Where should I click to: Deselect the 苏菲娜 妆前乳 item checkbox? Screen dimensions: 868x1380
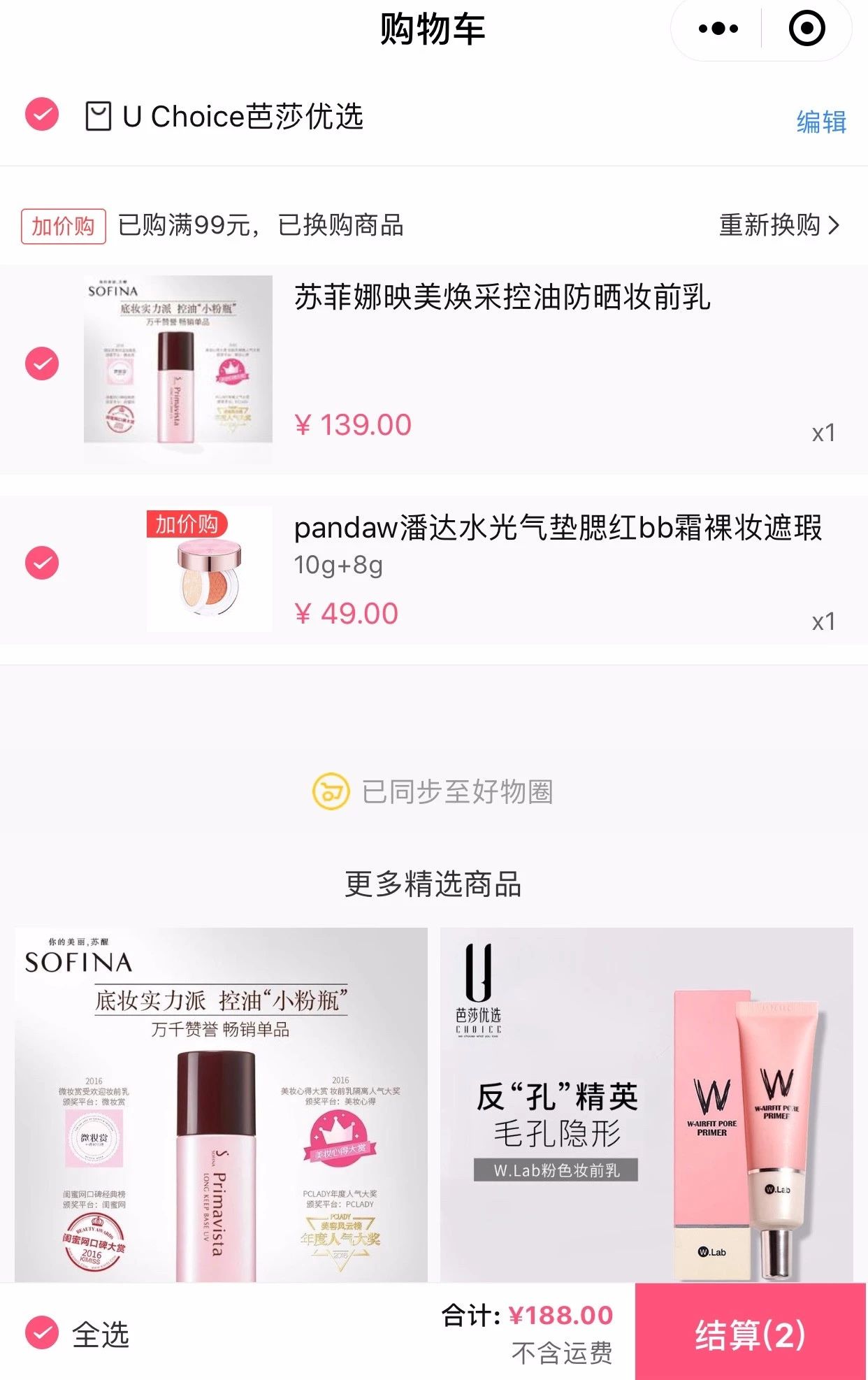(42, 364)
